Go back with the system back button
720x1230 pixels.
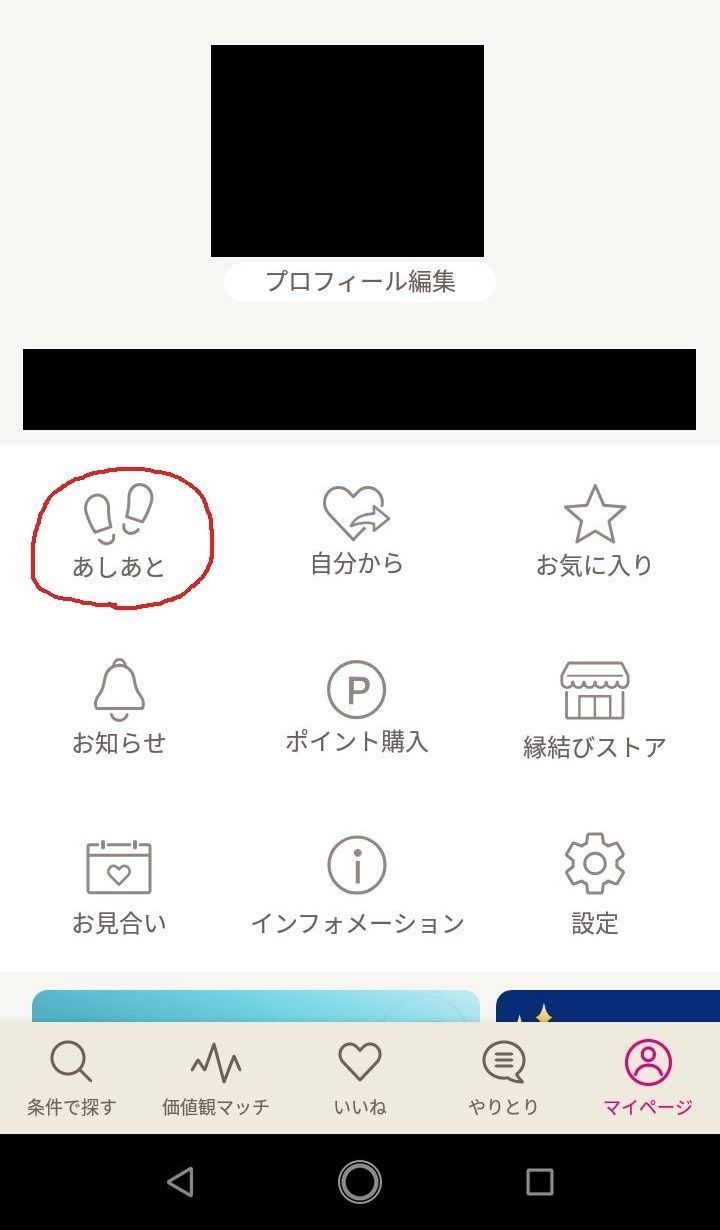tap(180, 1182)
